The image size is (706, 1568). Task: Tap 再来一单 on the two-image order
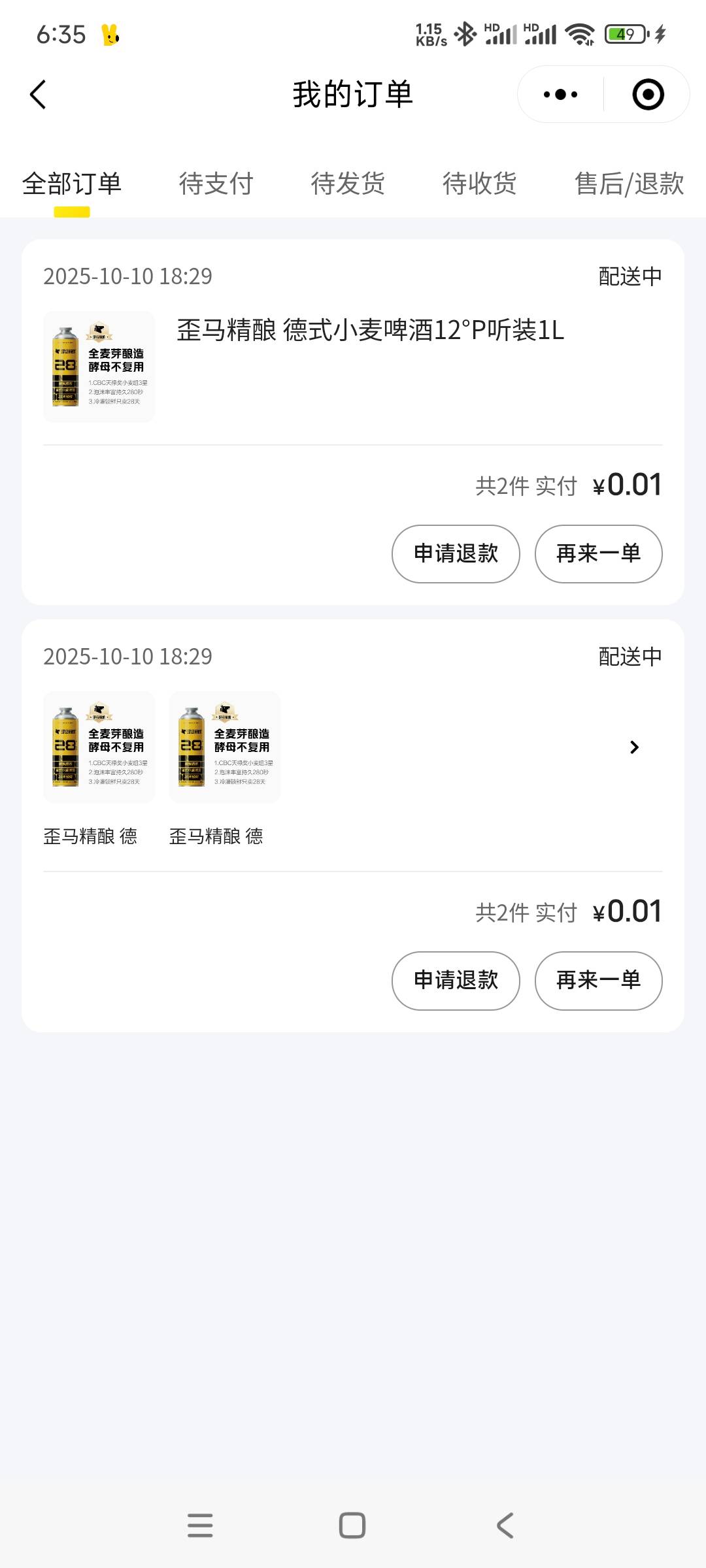click(x=598, y=981)
